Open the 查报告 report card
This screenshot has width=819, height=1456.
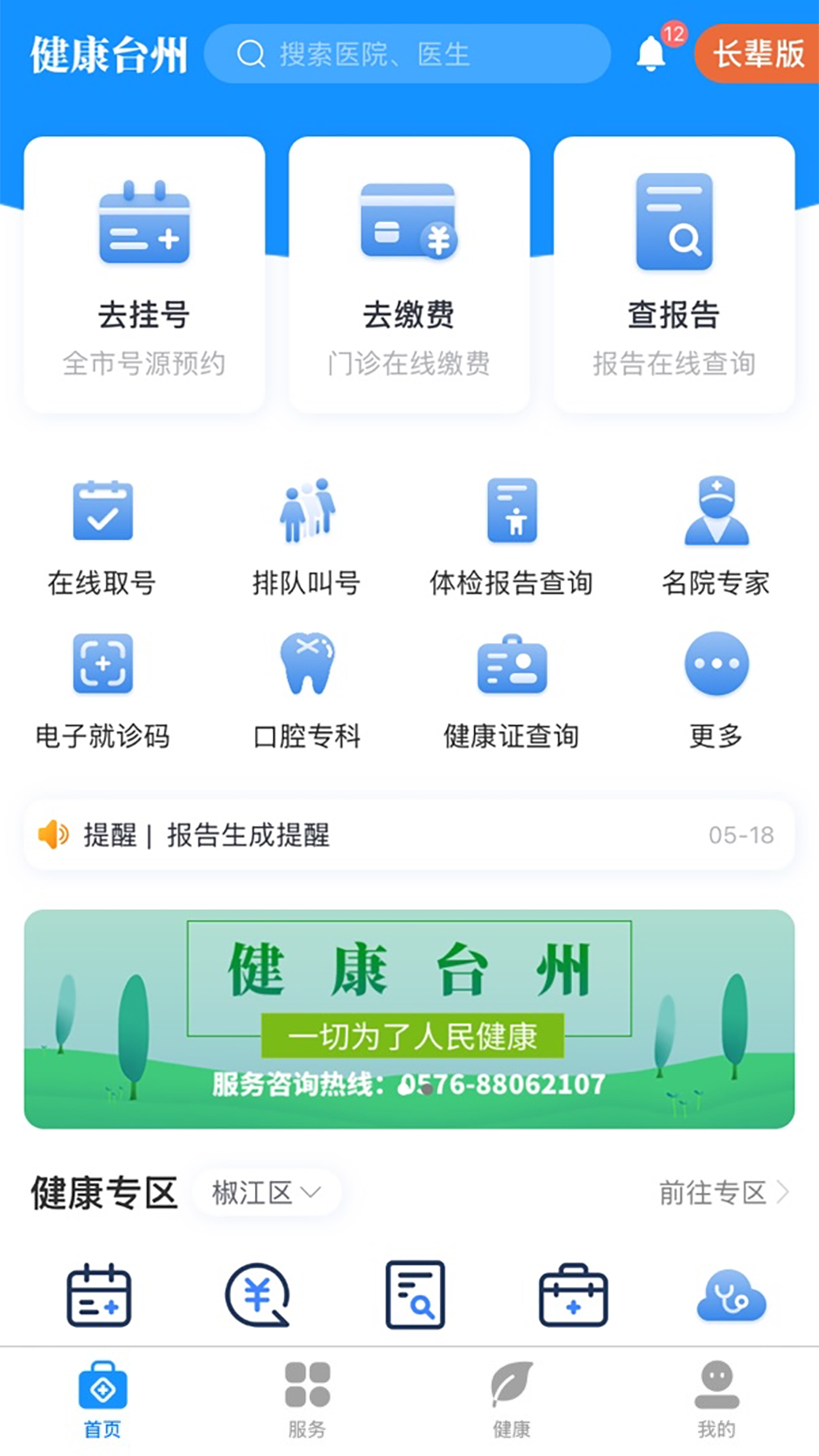tap(673, 275)
